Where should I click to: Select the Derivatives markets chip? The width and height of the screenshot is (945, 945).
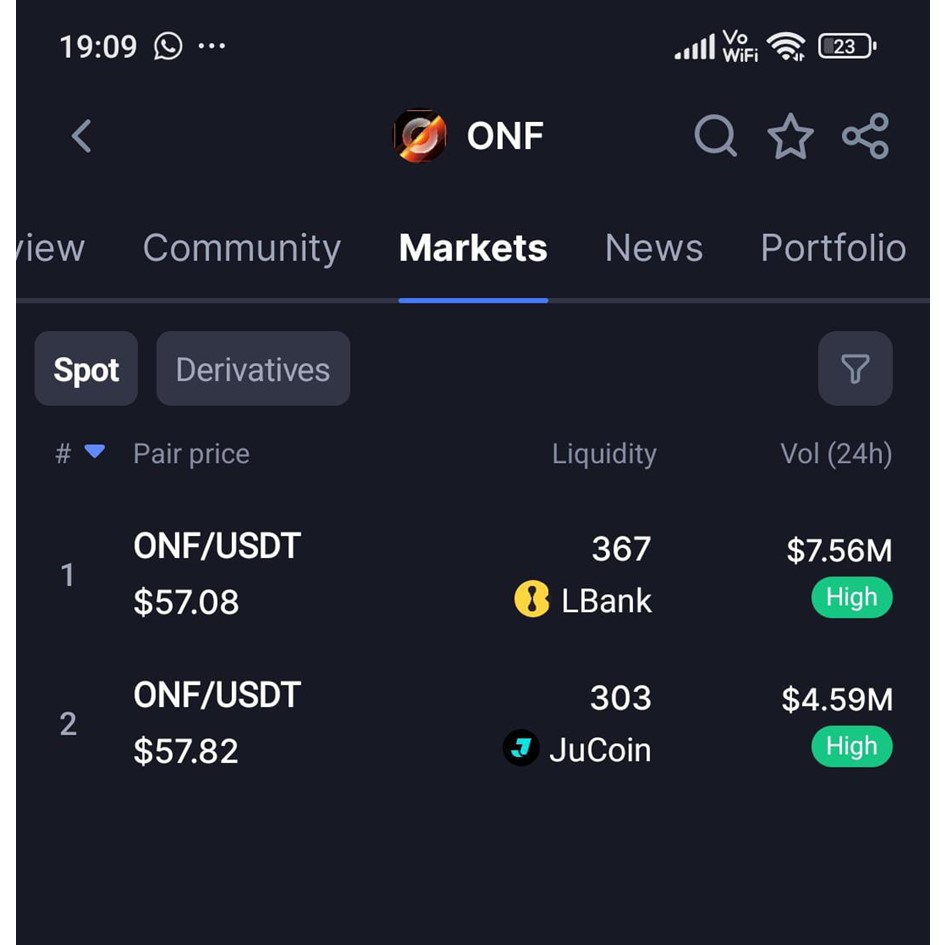pos(252,369)
